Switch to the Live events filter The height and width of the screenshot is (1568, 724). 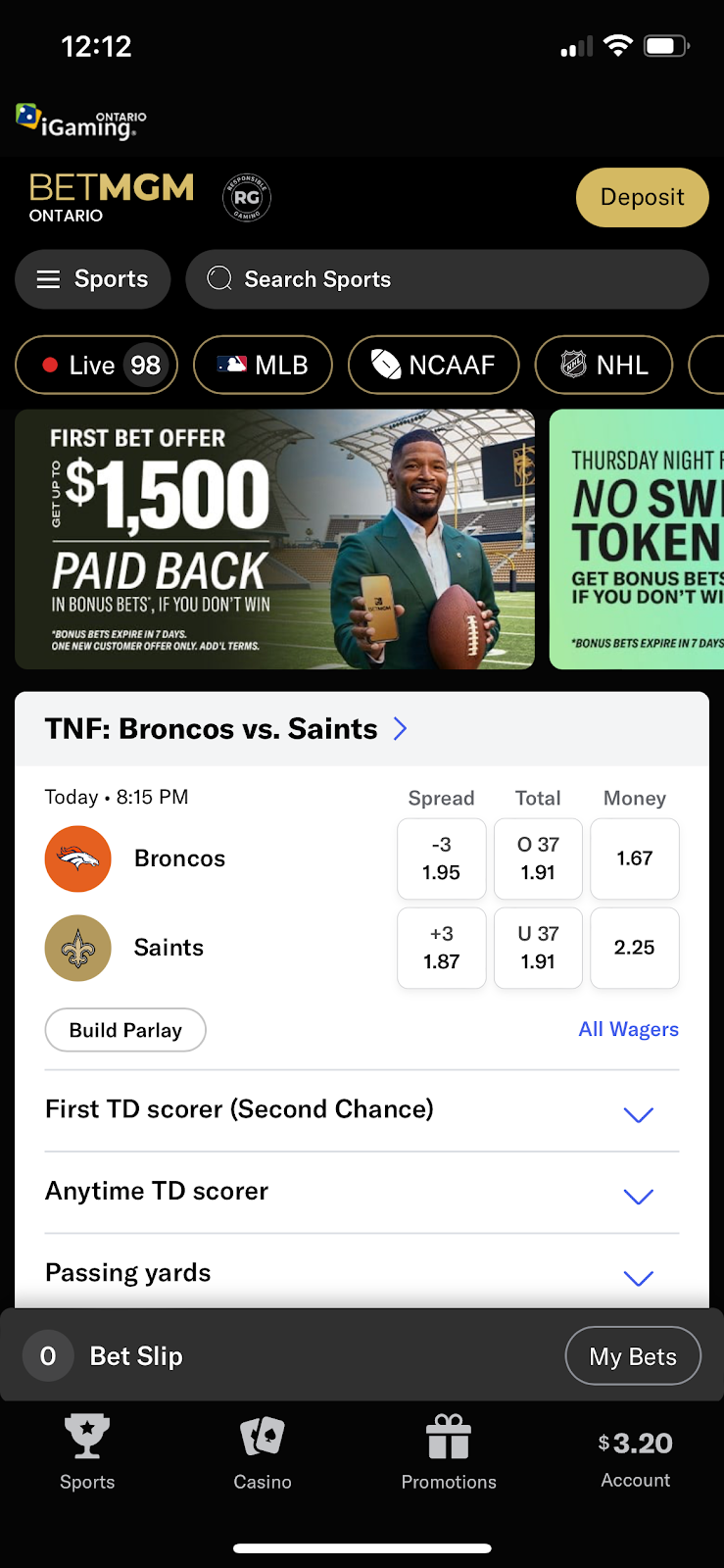(95, 365)
